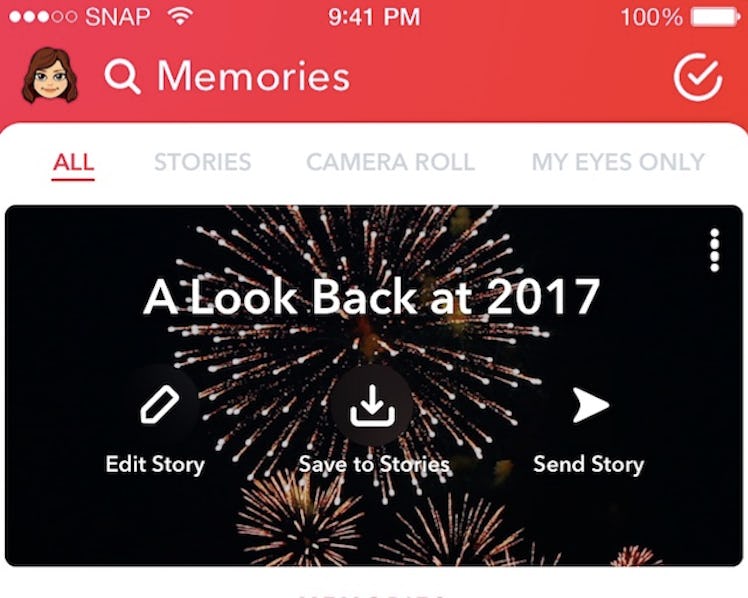The height and width of the screenshot is (598, 748).
Task: Open the story card's three-dot menu
Action: click(714, 250)
